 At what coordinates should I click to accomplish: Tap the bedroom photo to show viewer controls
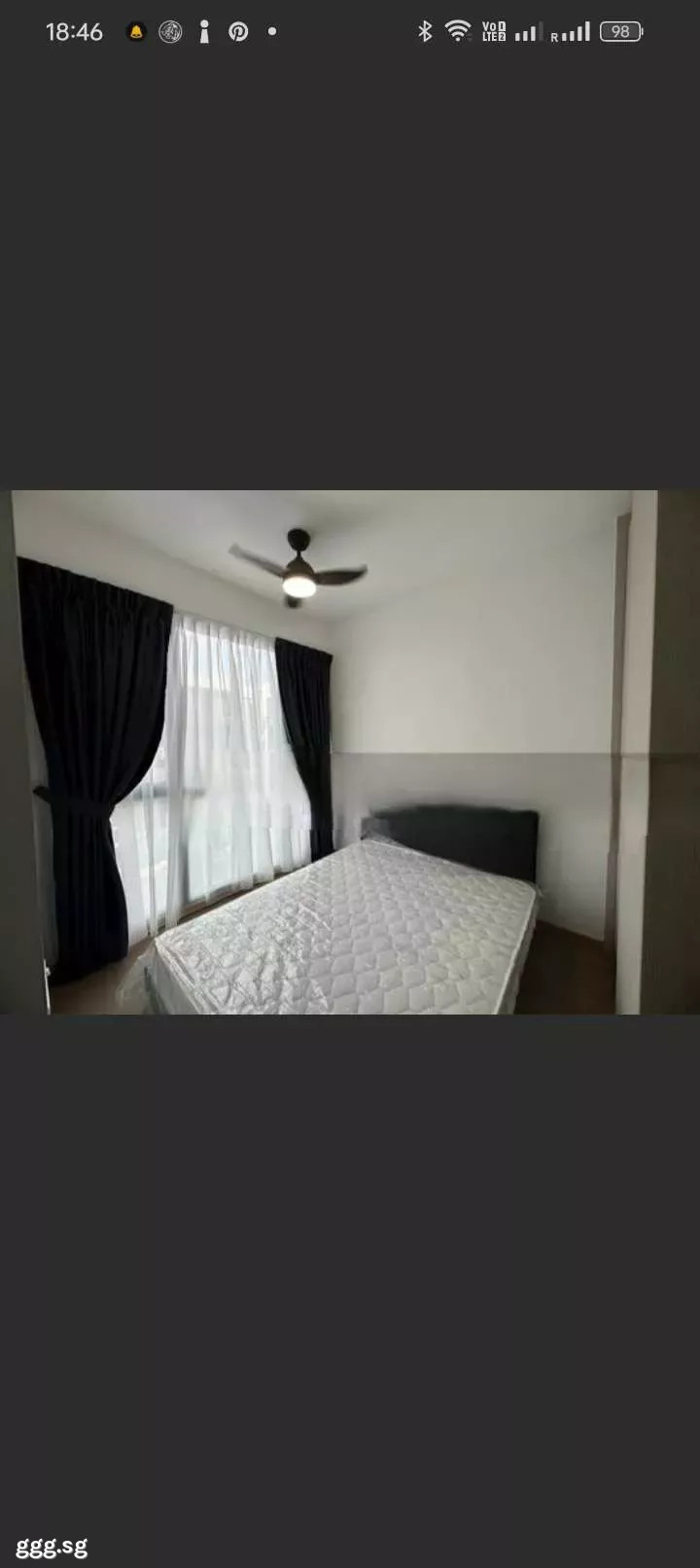pyautogui.click(x=350, y=752)
